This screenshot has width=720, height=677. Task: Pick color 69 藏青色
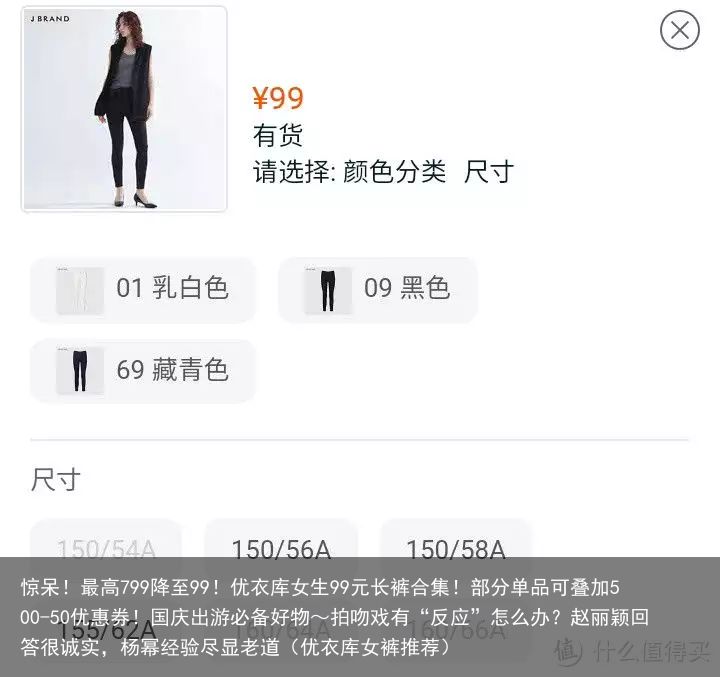pyautogui.click(x=143, y=371)
